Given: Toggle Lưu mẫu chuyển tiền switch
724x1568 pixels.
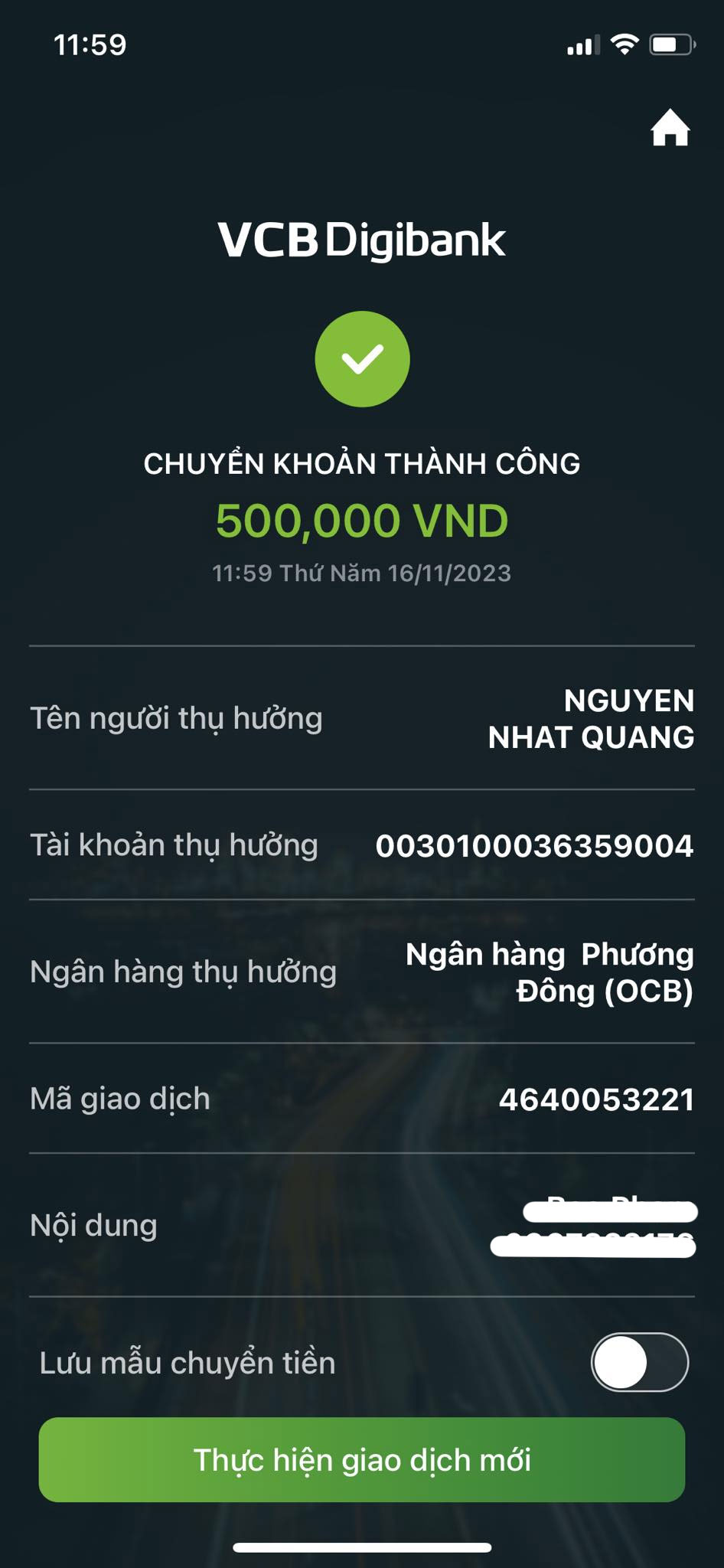Looking at the screenshot, I should [639, 1362].
